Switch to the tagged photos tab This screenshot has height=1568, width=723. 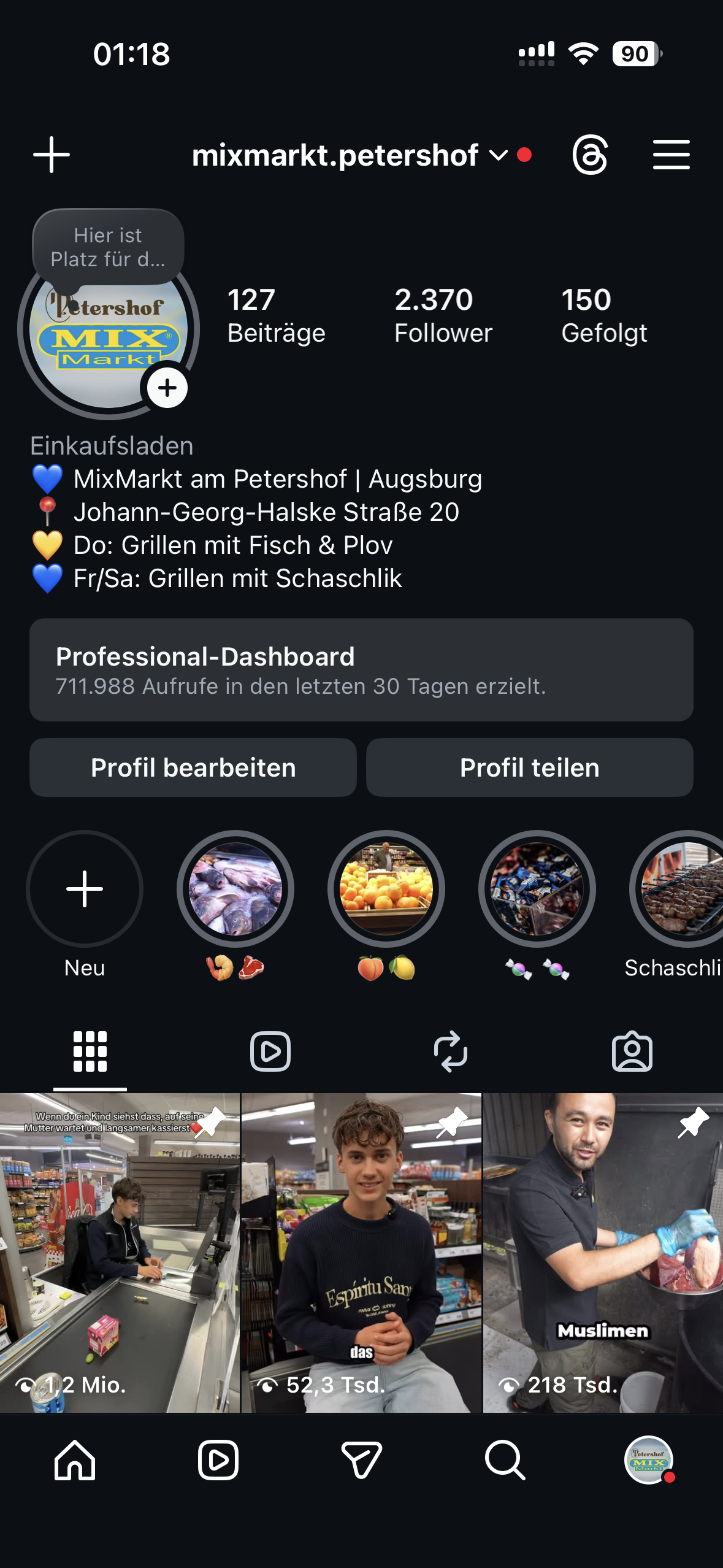tap(632, 1051)
